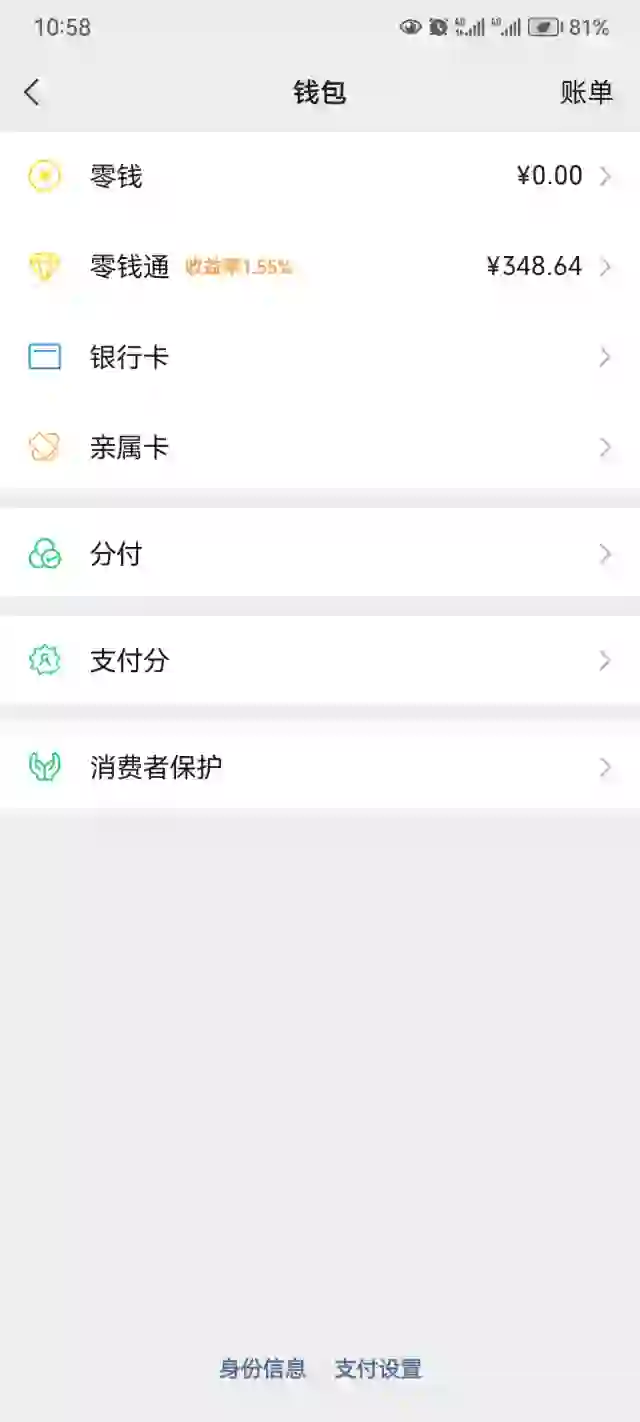Screen dimensions: 640x1422
Task: Open 零钱通 with ¥348.64
Action: tap(320, 267)
